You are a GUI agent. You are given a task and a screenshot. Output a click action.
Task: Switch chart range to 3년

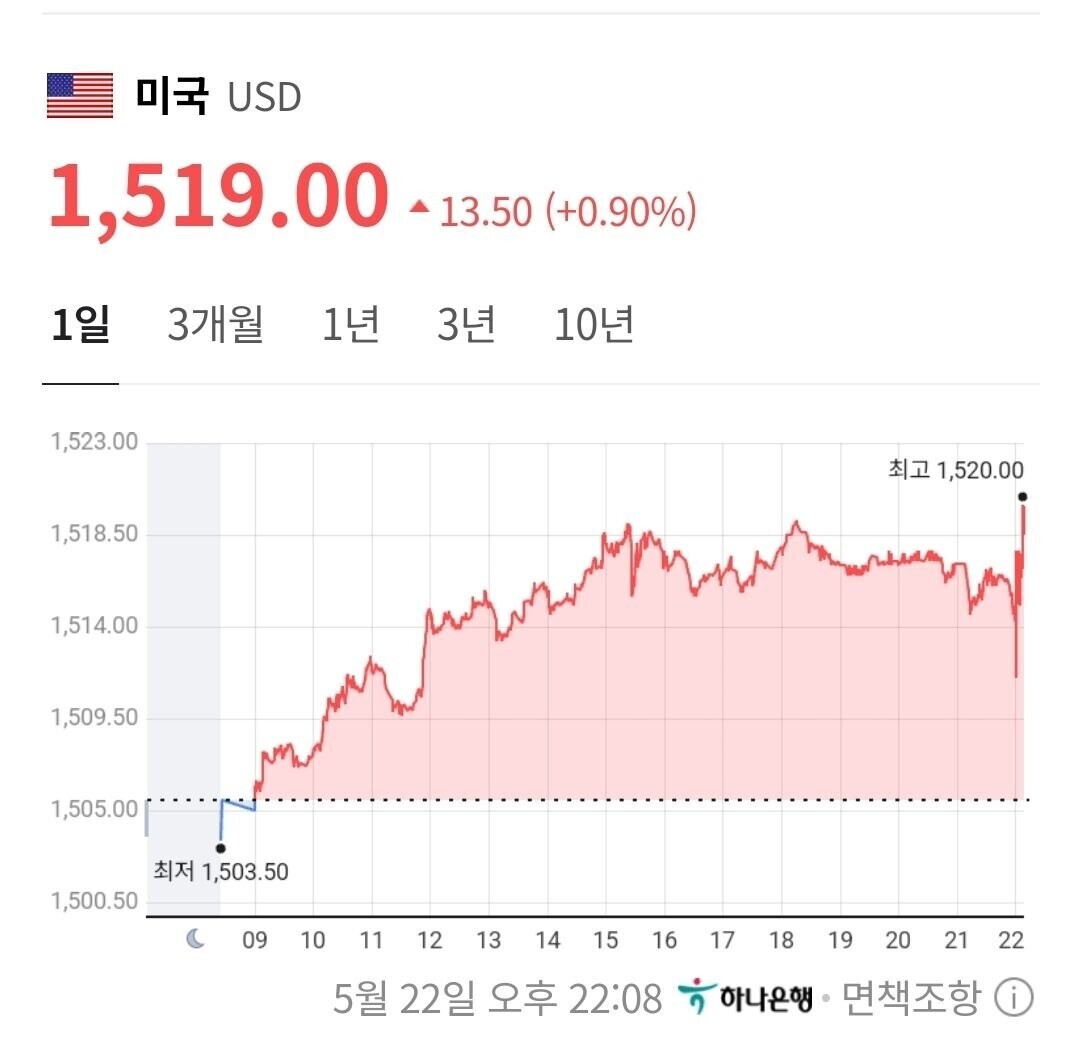coord(467,324)
